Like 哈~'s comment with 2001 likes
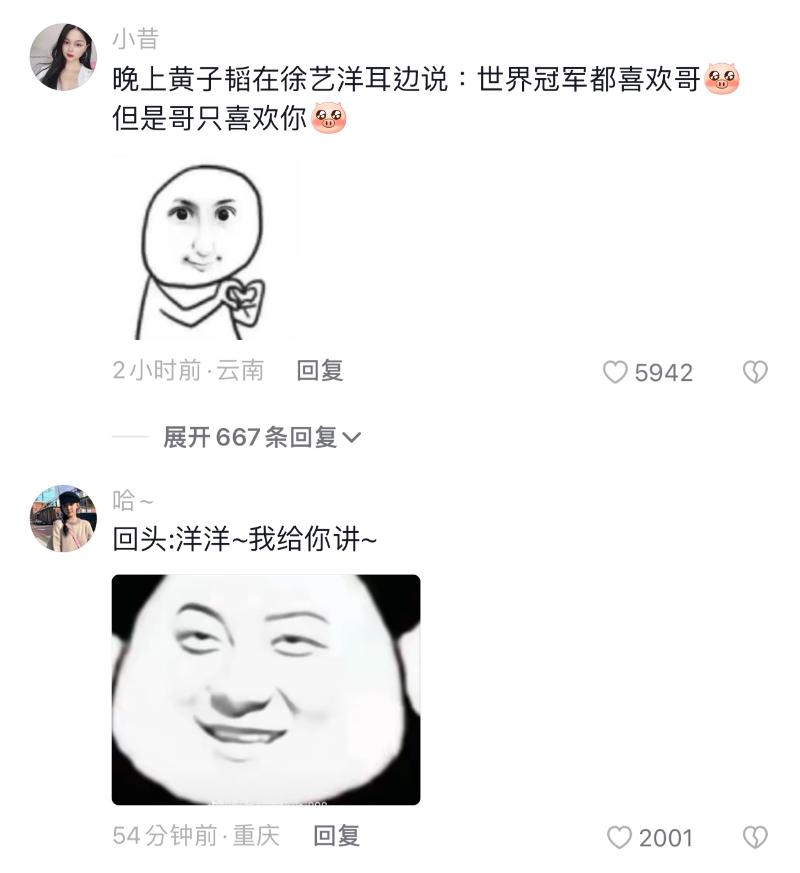800x873 pixels. coord(620,838)
